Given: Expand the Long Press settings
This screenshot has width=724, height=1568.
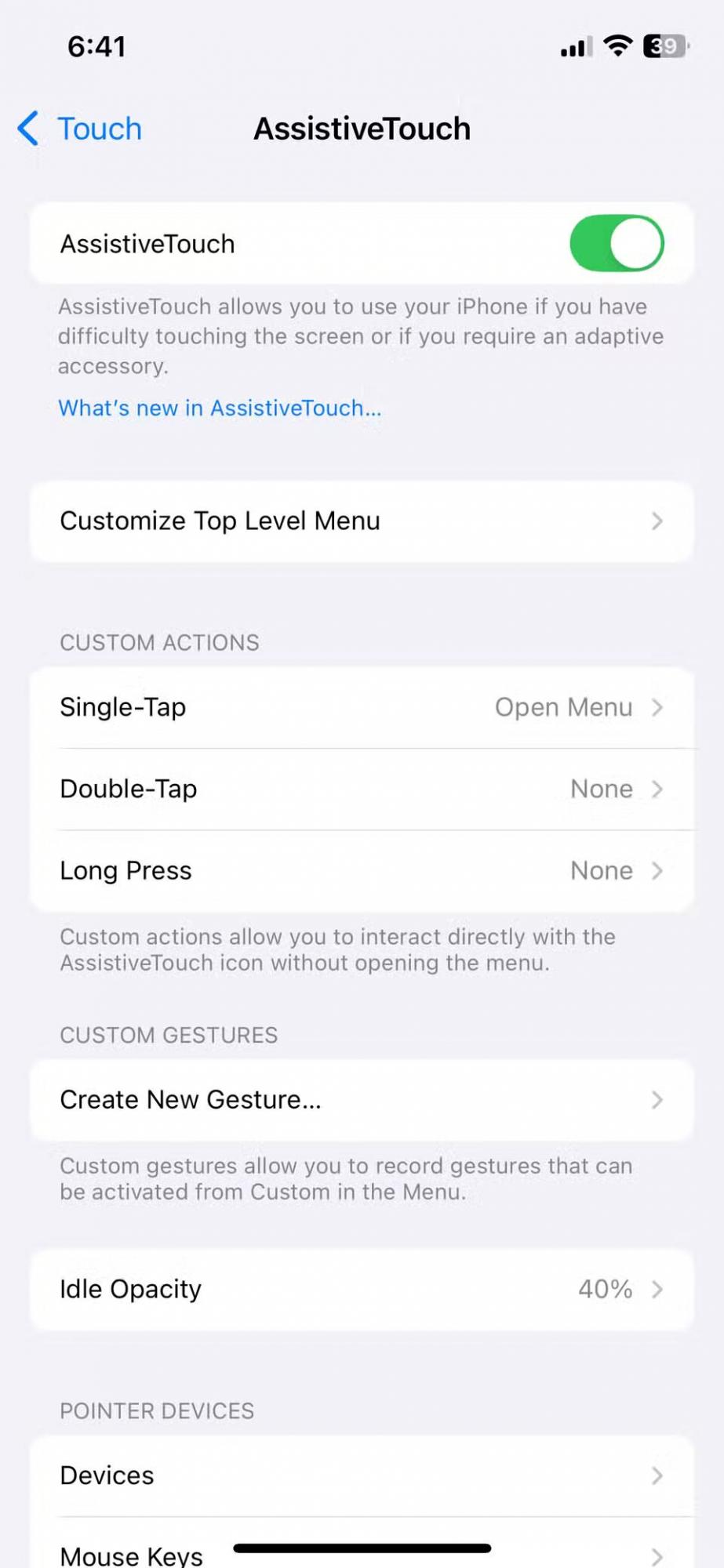Looking at the screenshot, I should pyautogui.click(x=362, y=870).
